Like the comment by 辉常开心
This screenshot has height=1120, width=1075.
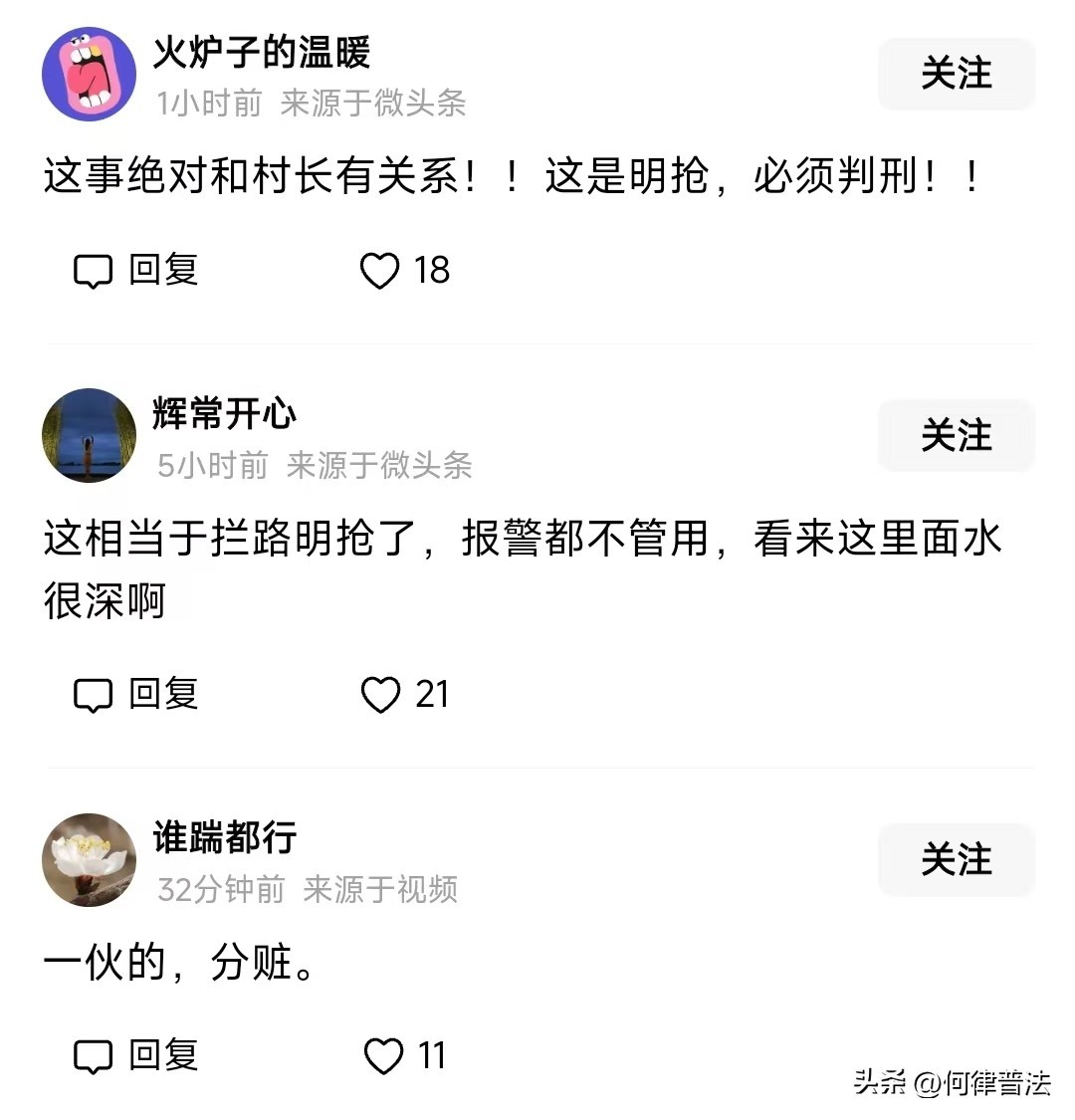pos(379,694)
